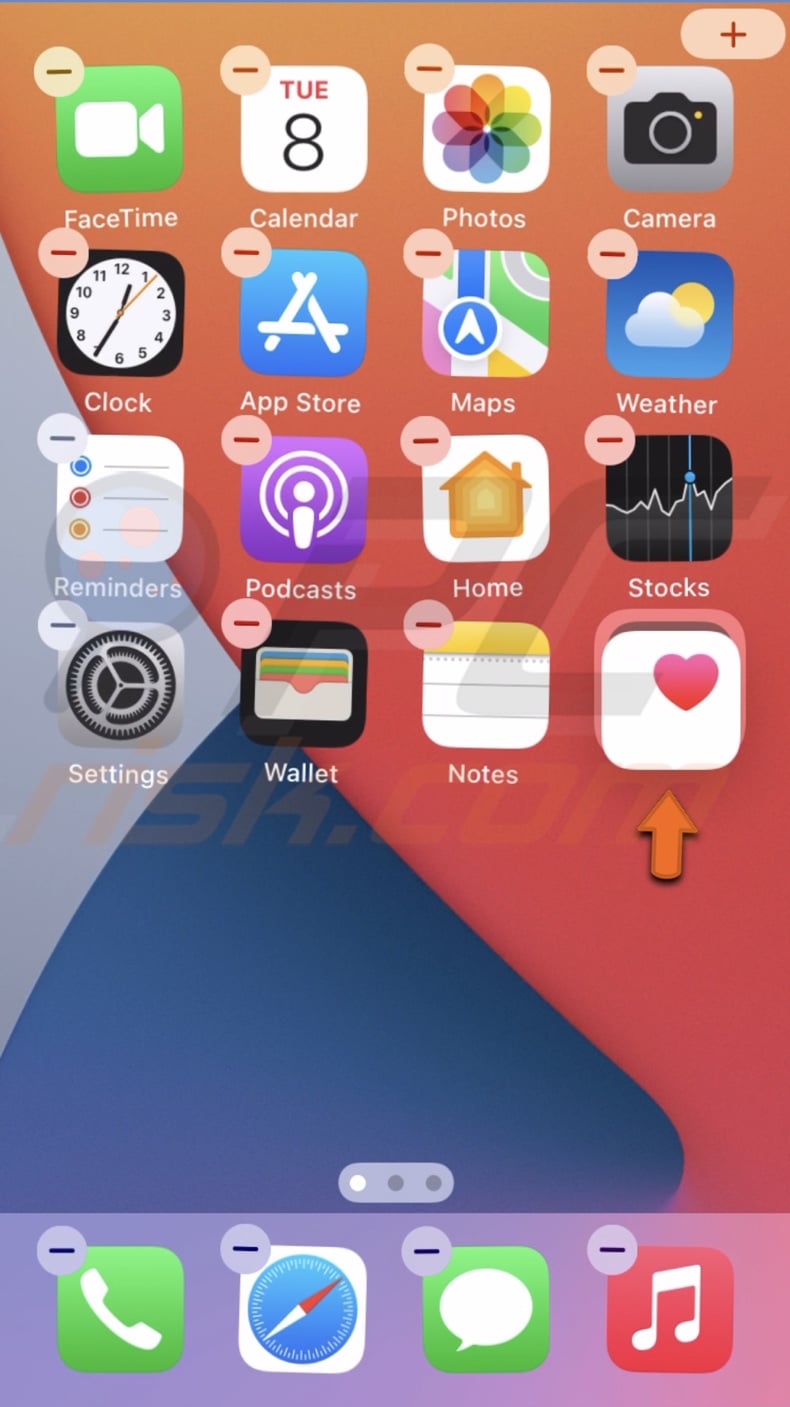
Task: Open the Notes app
Action: pyautogui.click(x=484, y=686)
